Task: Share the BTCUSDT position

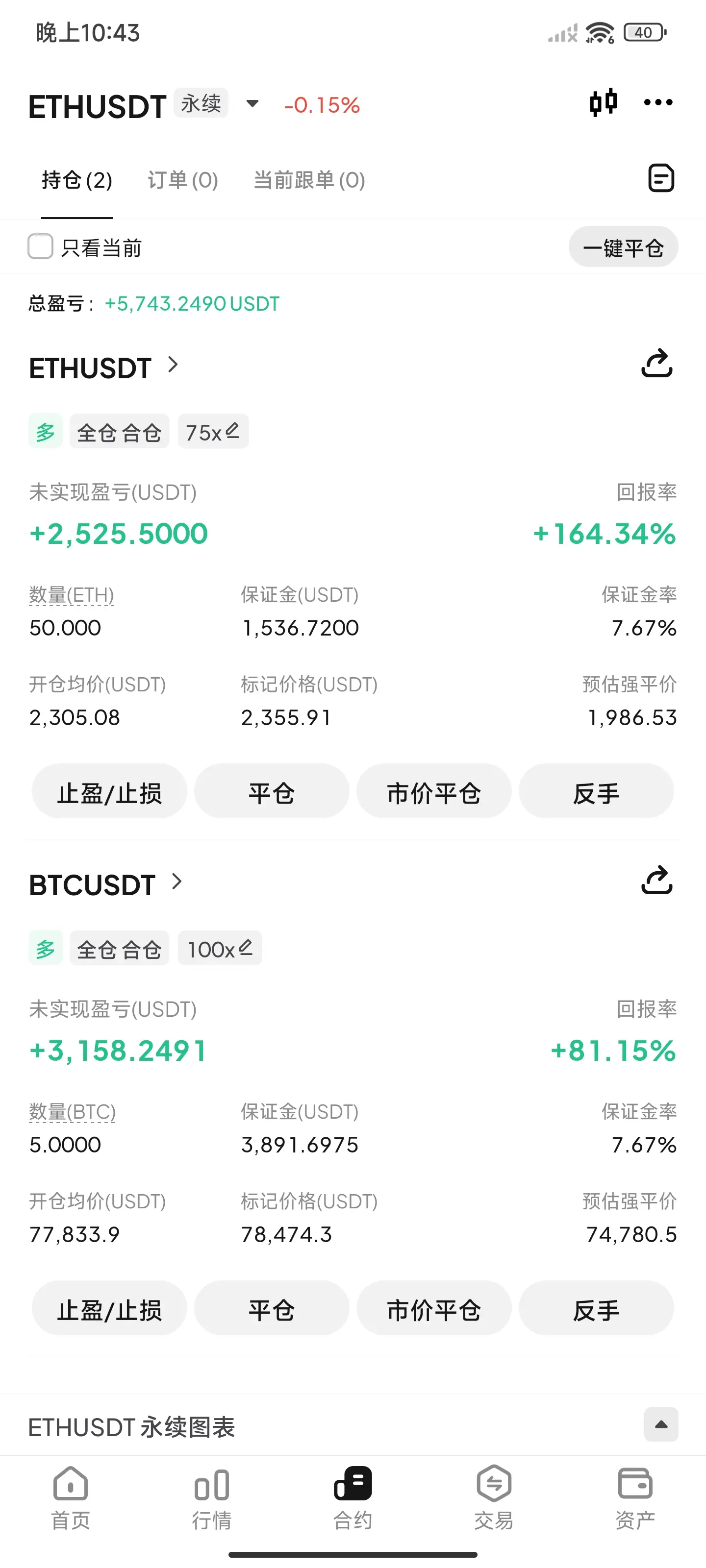Action: (x=656, y=880)
